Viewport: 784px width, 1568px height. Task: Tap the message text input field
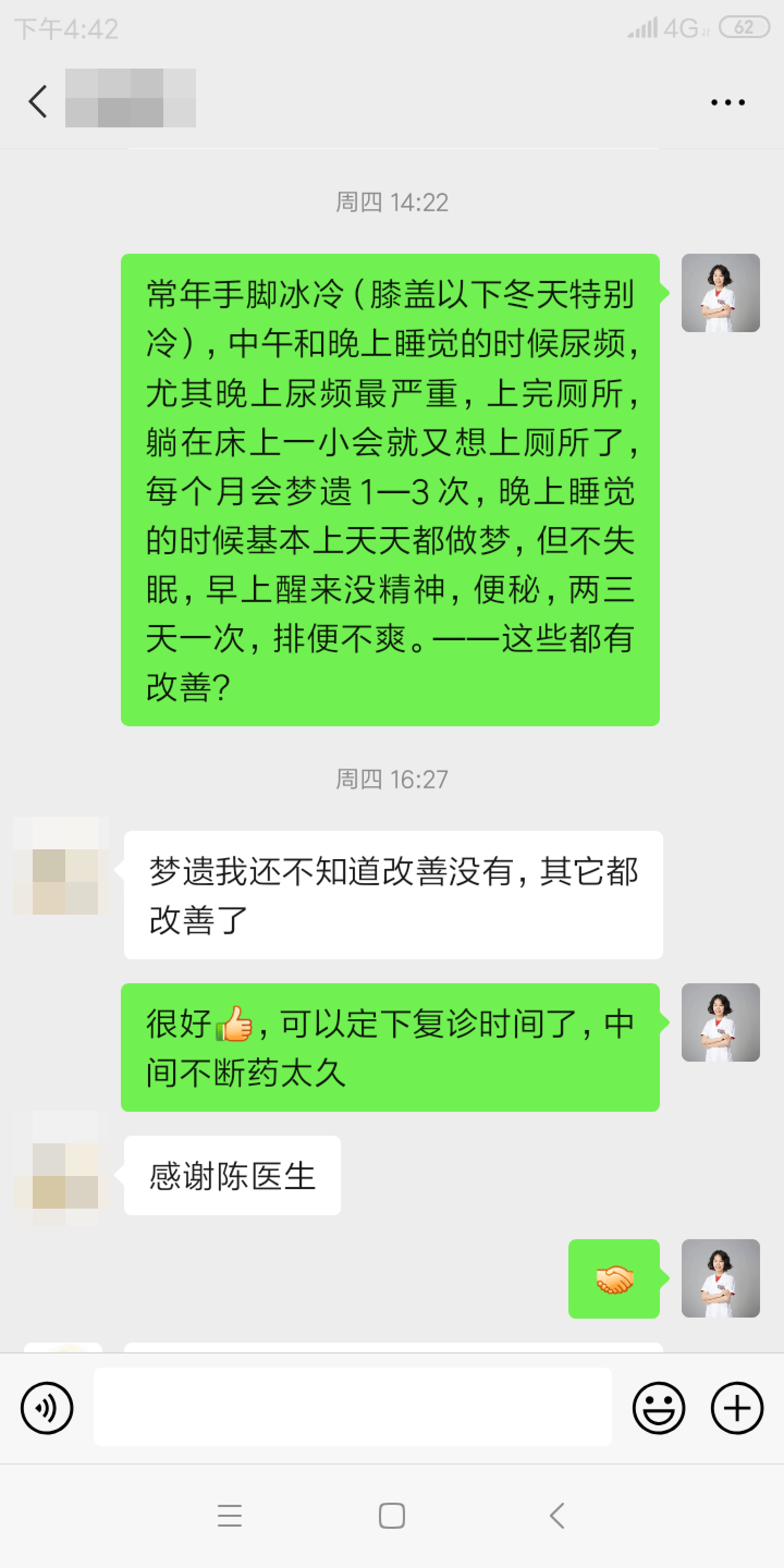352,1407
